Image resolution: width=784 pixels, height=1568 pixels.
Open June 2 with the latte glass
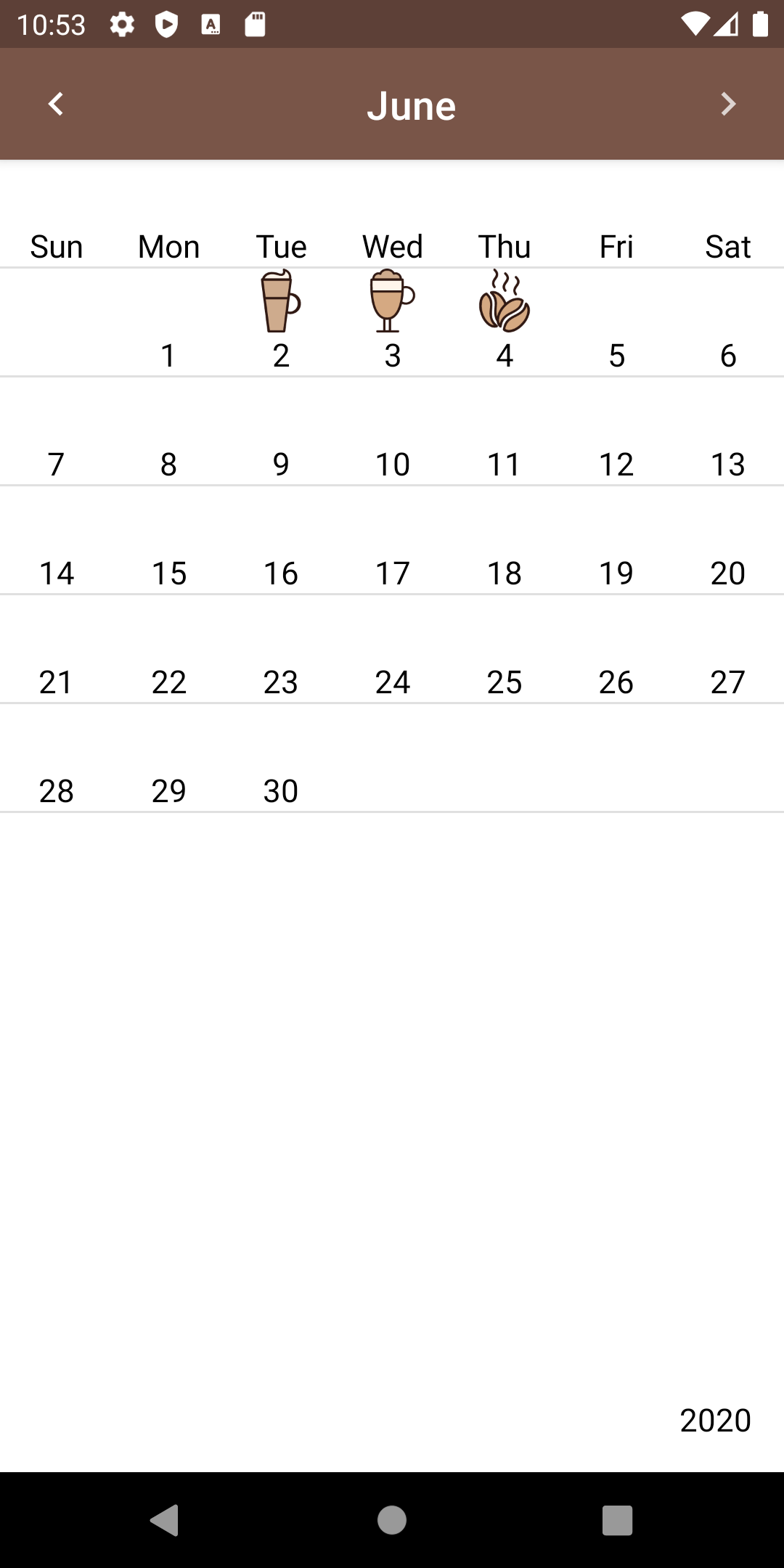[x=281, y=322]
